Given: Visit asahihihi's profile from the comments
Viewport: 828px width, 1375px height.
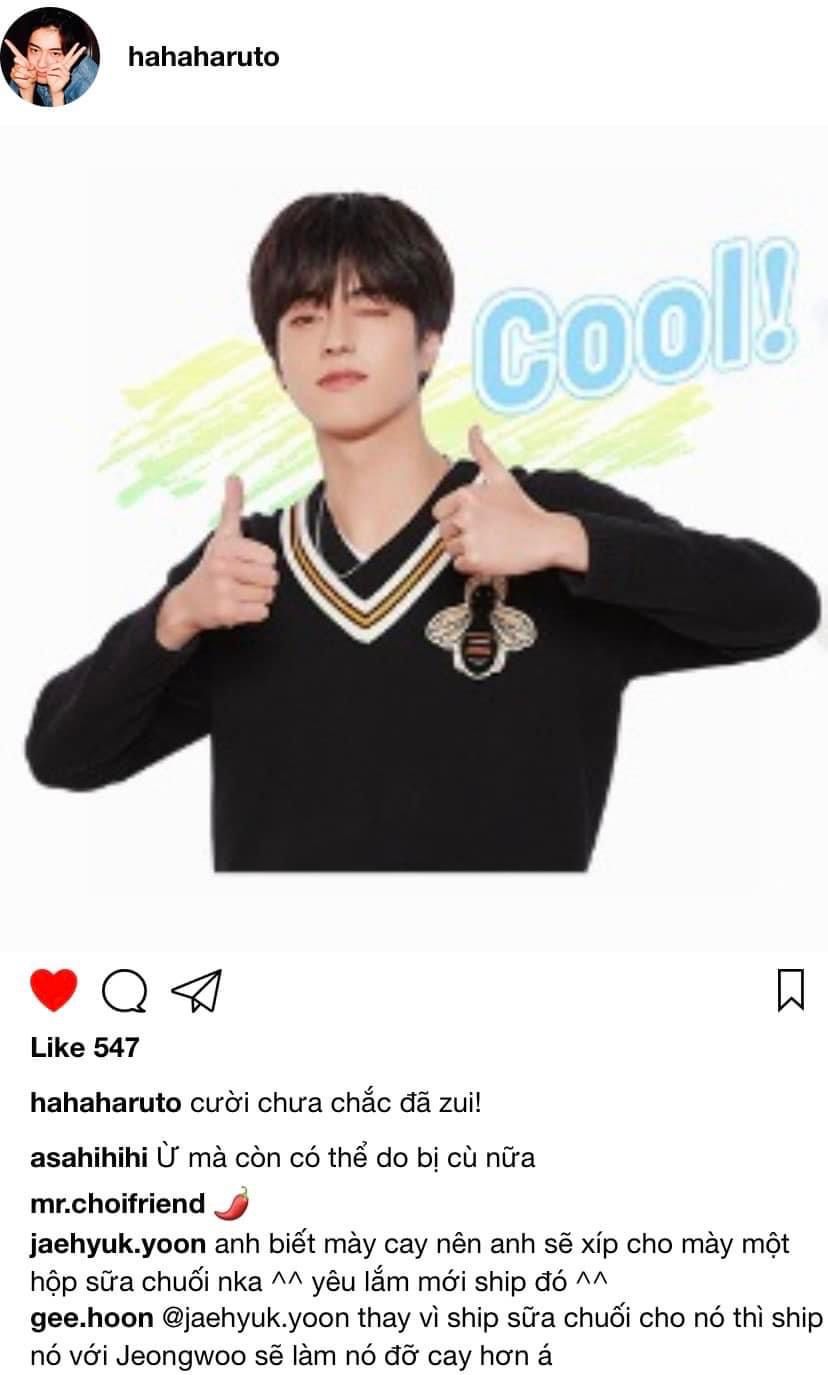Looking at the screenshot, I should (89, 1158).
